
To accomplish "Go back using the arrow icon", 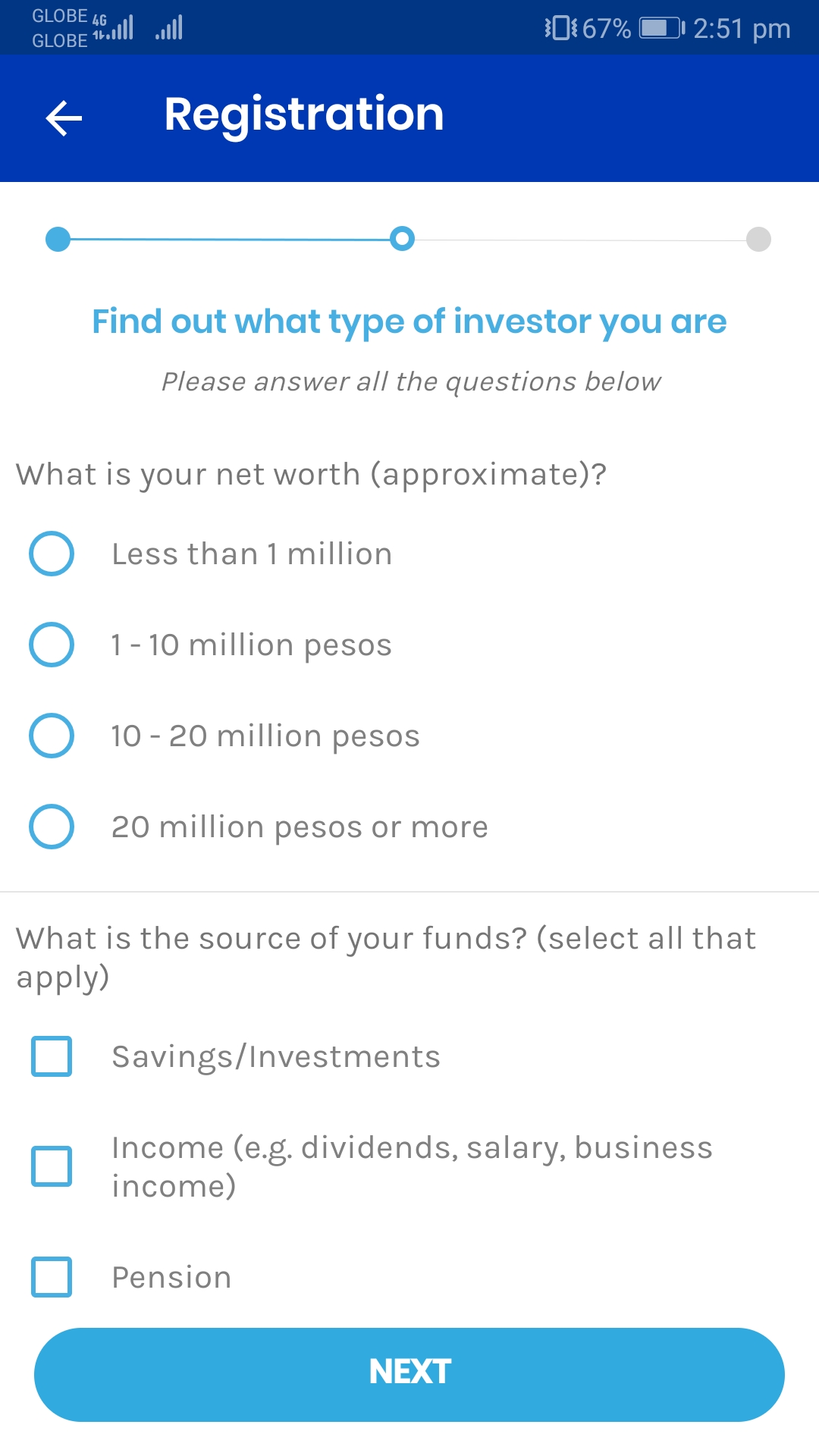I will click(x=64, y=118).
